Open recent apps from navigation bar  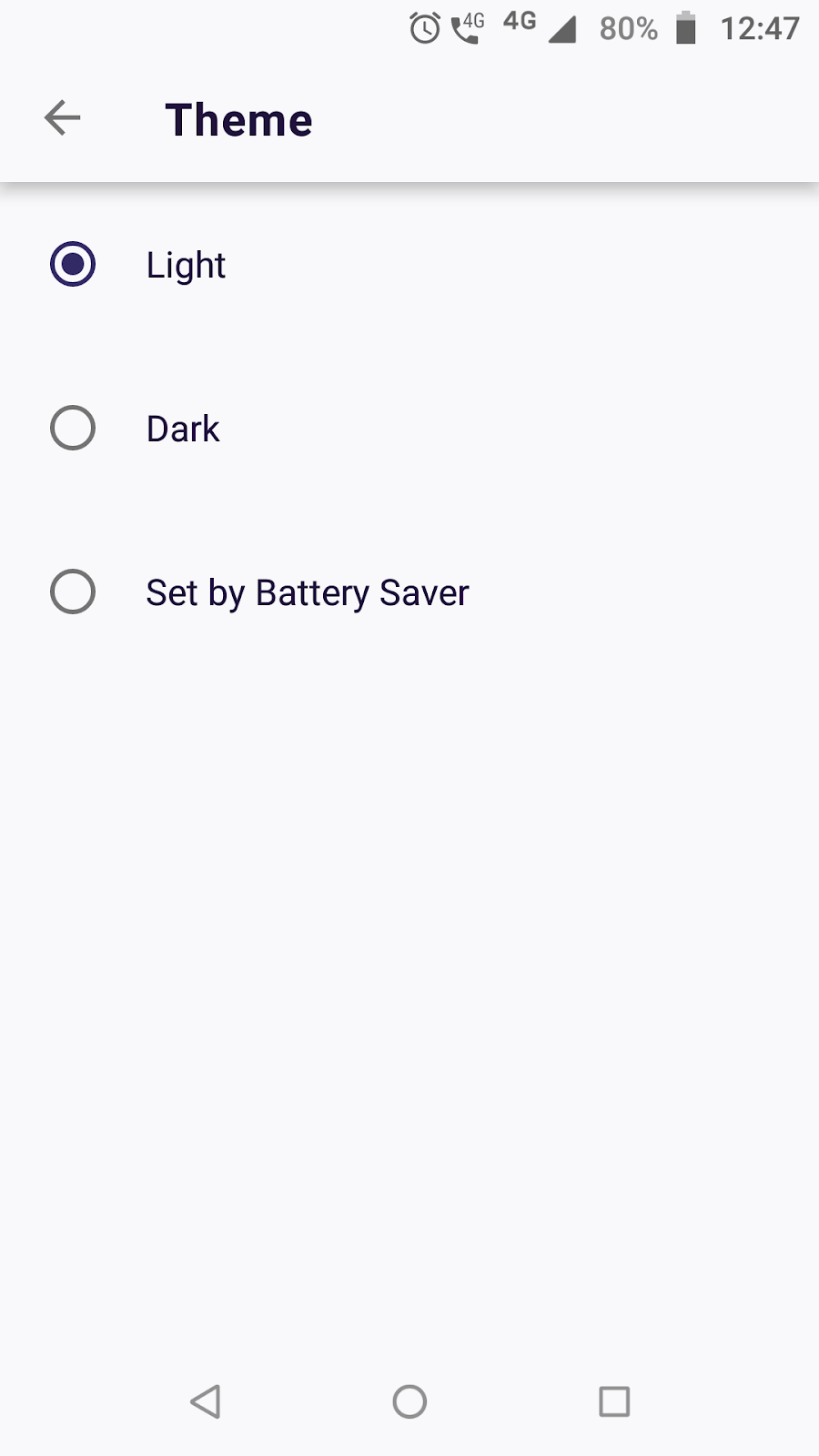click(614, 1401)
